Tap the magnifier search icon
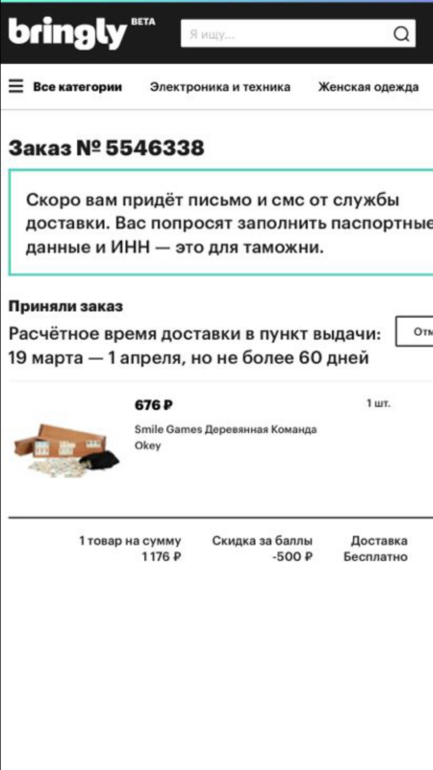This screenshot has height=770, width=433. click(x=402, y=34)
